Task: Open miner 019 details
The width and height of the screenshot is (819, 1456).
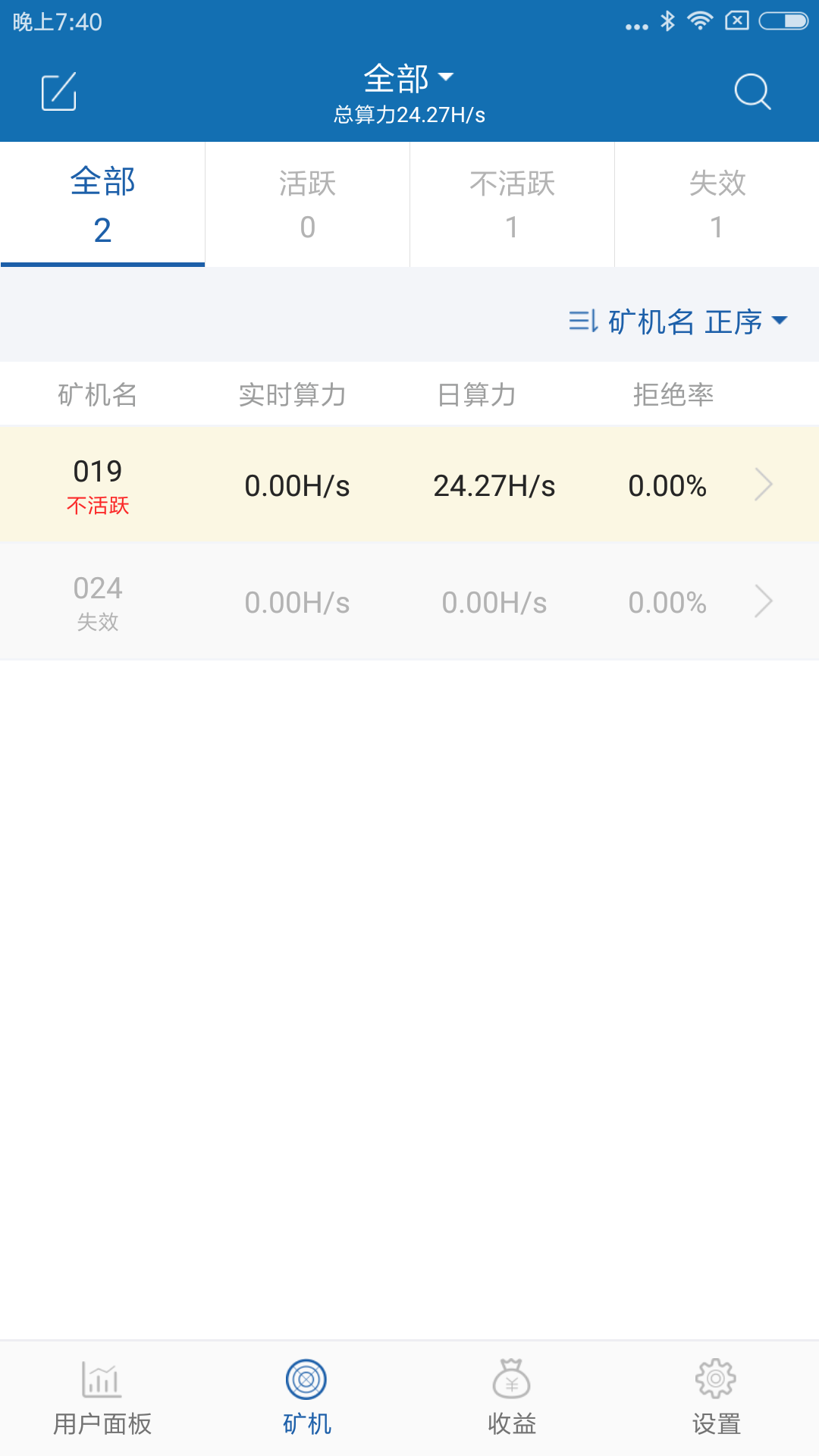Action: click(409, 485)
